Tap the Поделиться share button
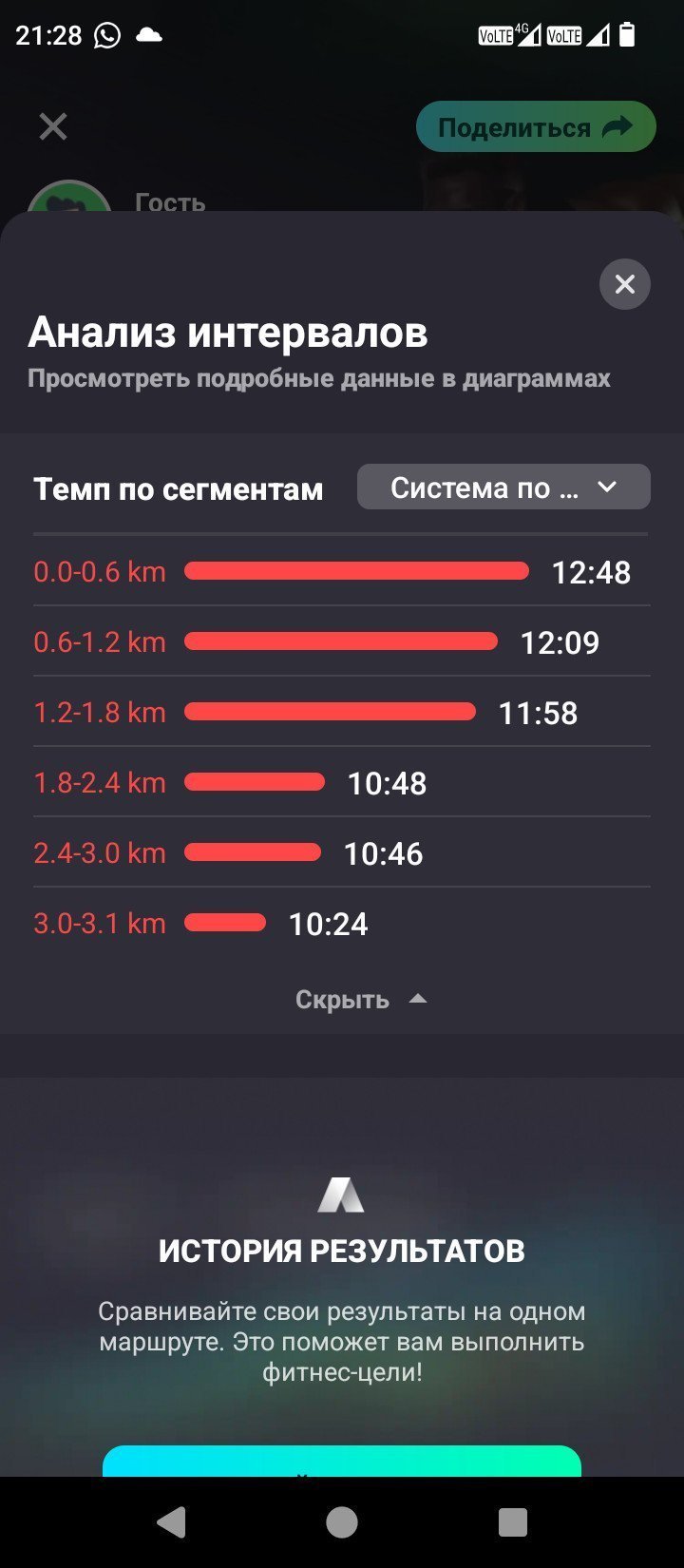Image resolution: width=684 pixels, height=1568 pixels. pos(536,126)
